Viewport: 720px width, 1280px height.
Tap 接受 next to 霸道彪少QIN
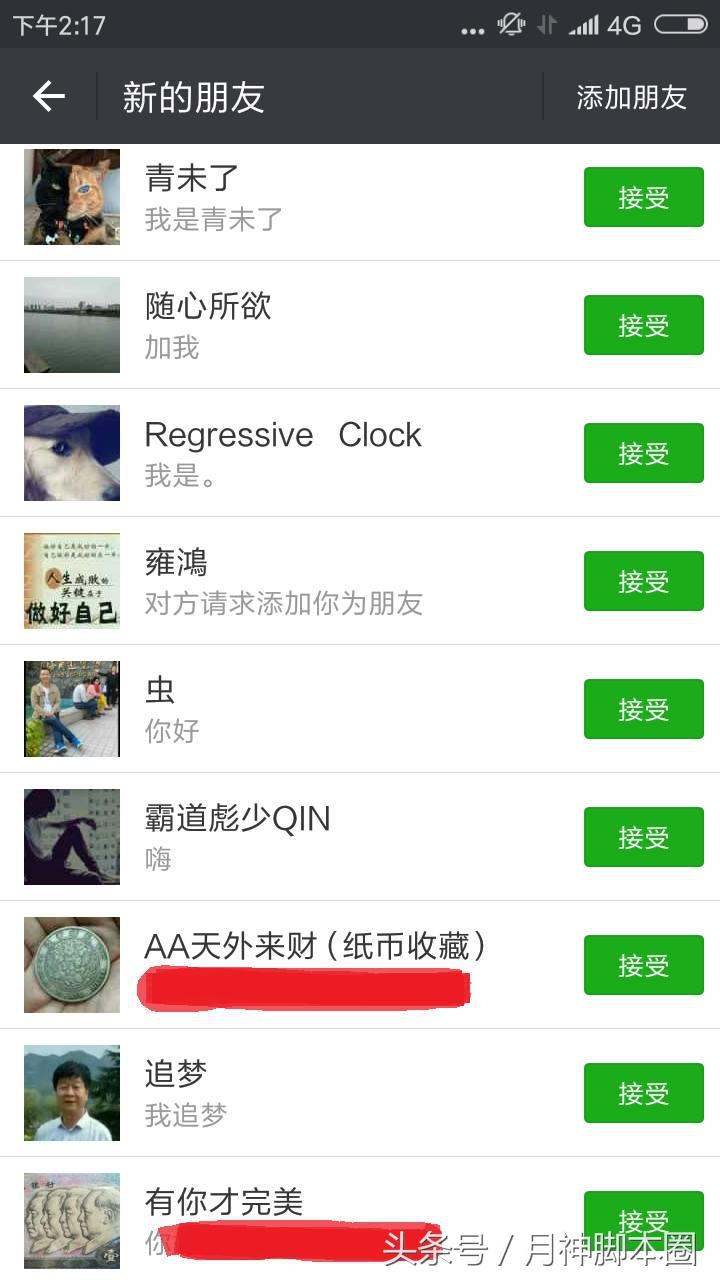(x=643, y=838)
